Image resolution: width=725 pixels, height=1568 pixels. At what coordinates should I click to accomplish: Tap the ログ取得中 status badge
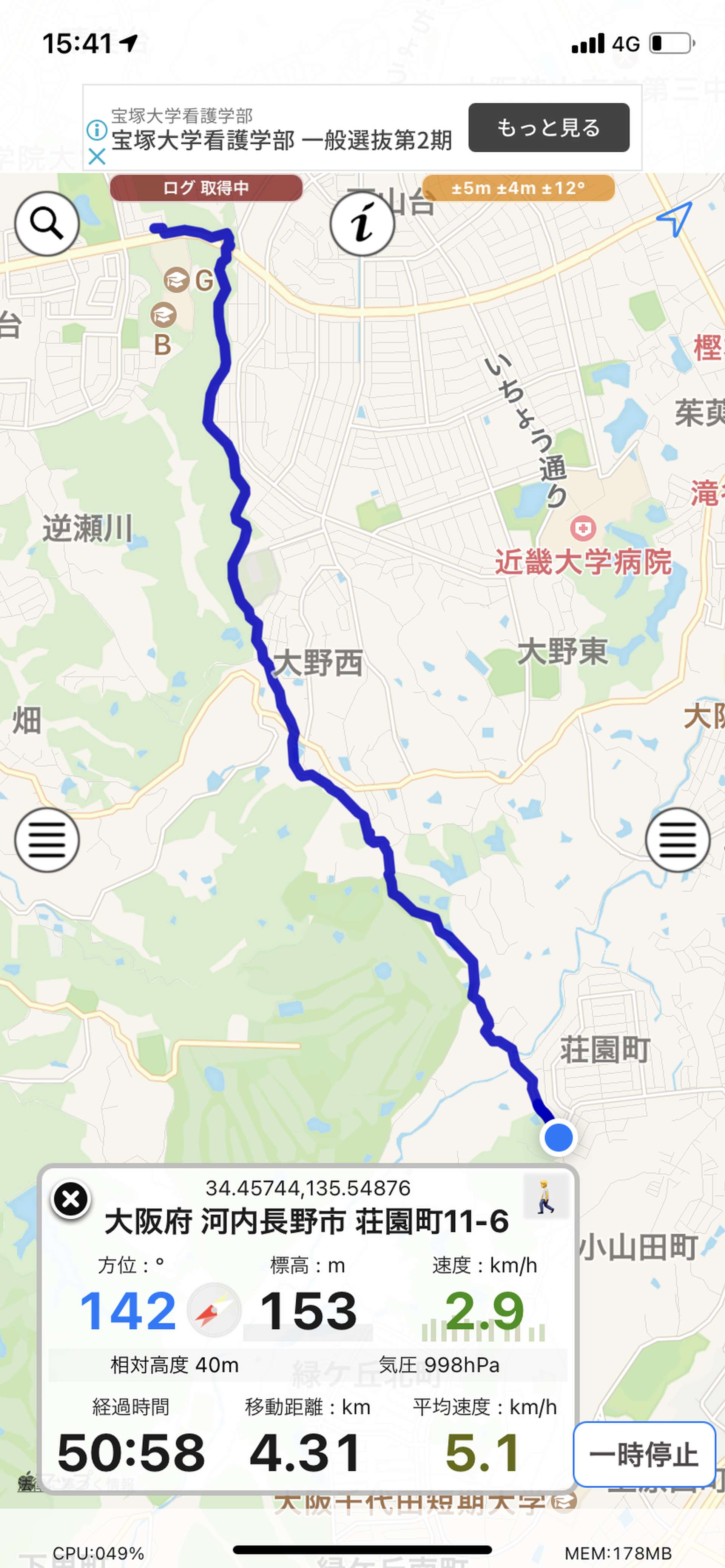206,188
